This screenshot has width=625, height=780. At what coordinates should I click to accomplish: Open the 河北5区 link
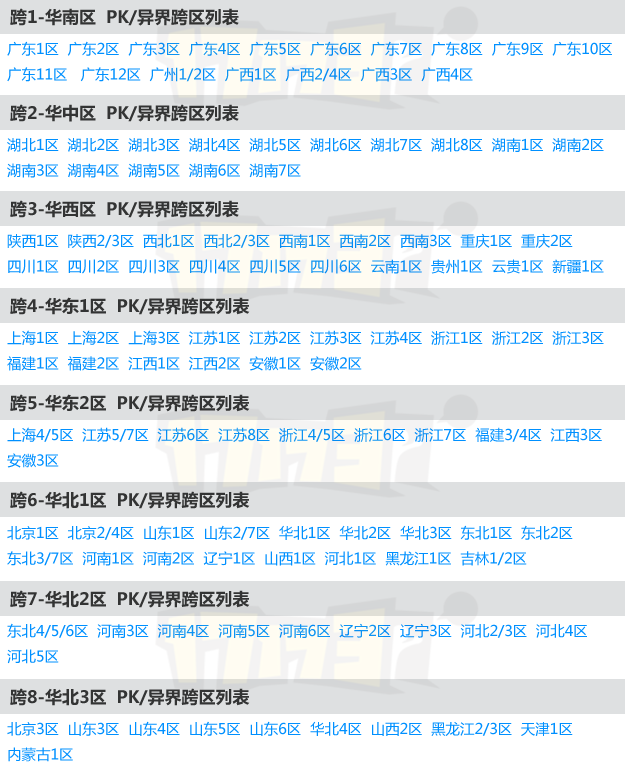tap(33, 656)
